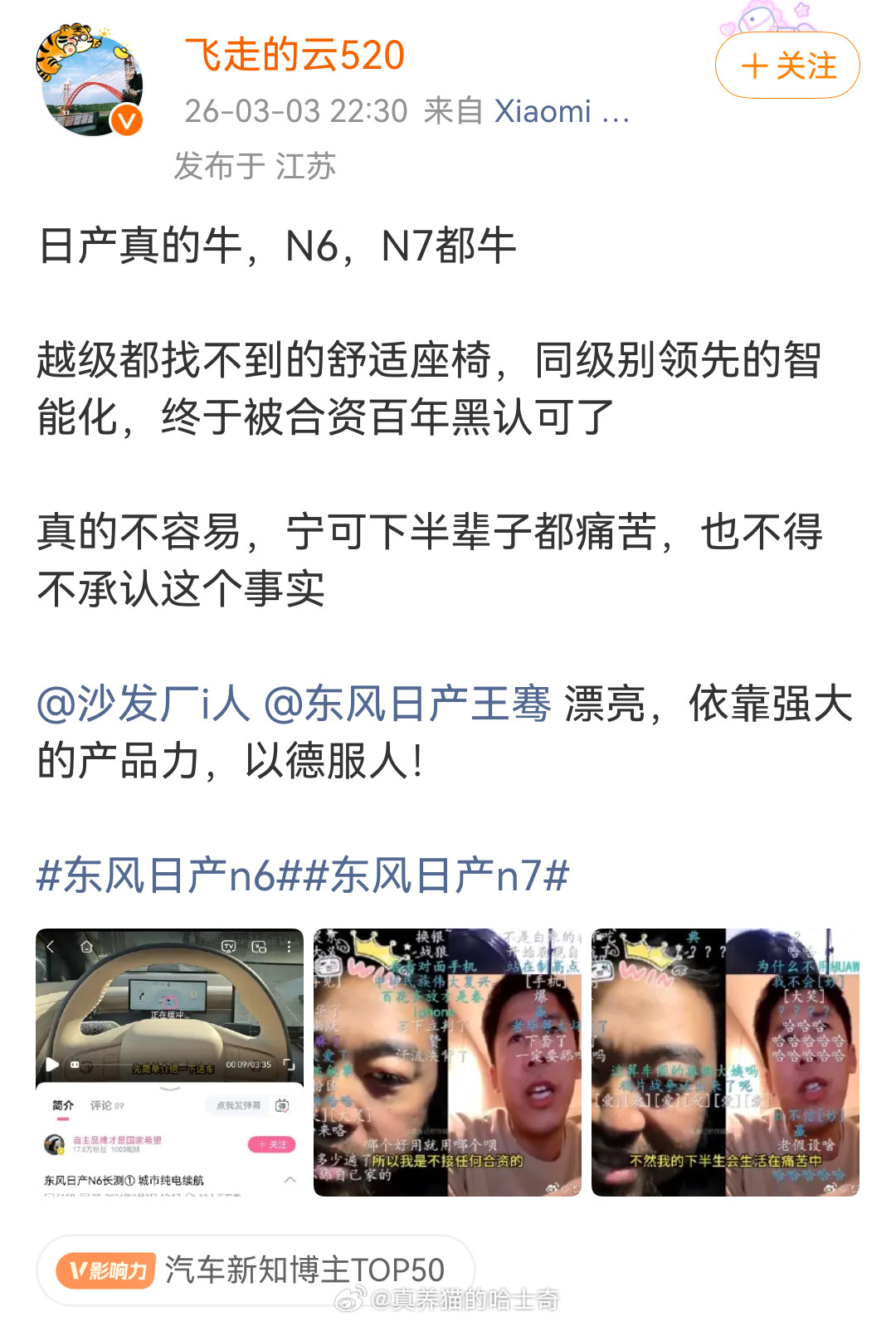Click the back arrow in the video player
This screenshot has width=896, height=1321.
(50, 947)
